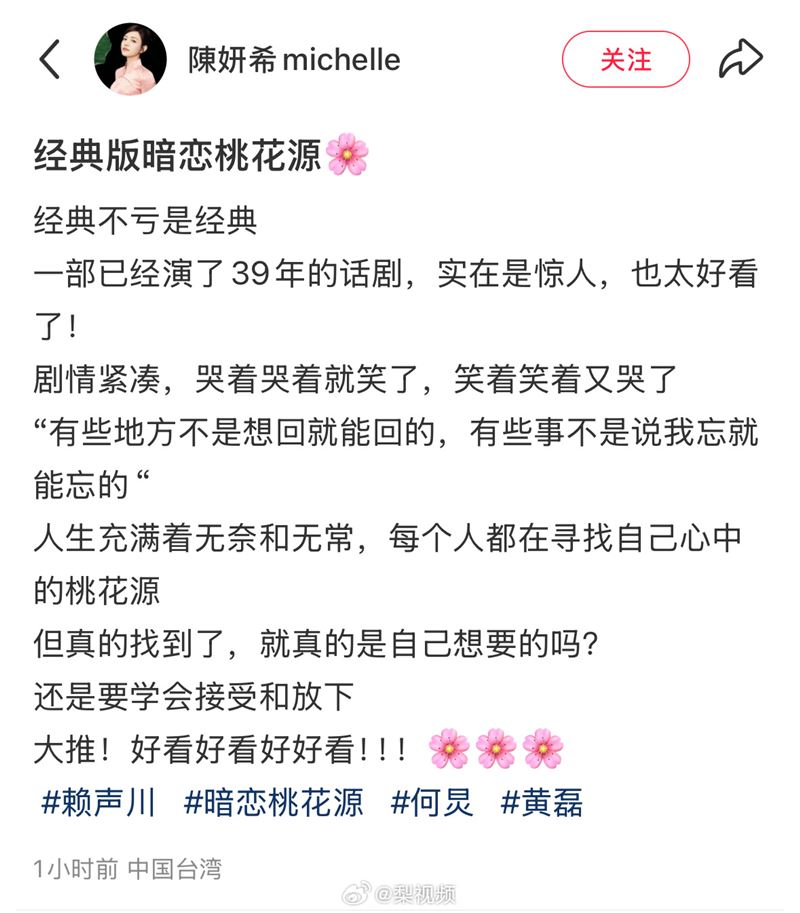
Task: Go back using the top-left arrow
Action: click(x=49, y=60)
